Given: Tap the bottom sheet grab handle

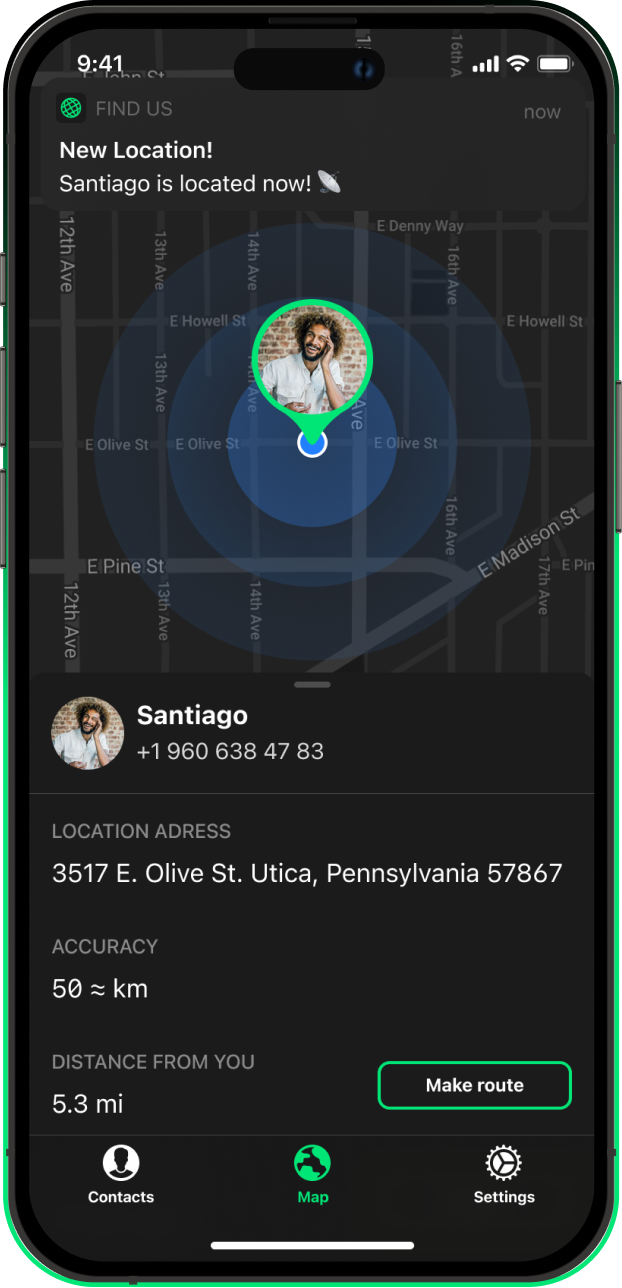Looking at the screenshot, I should coord(312,685).
